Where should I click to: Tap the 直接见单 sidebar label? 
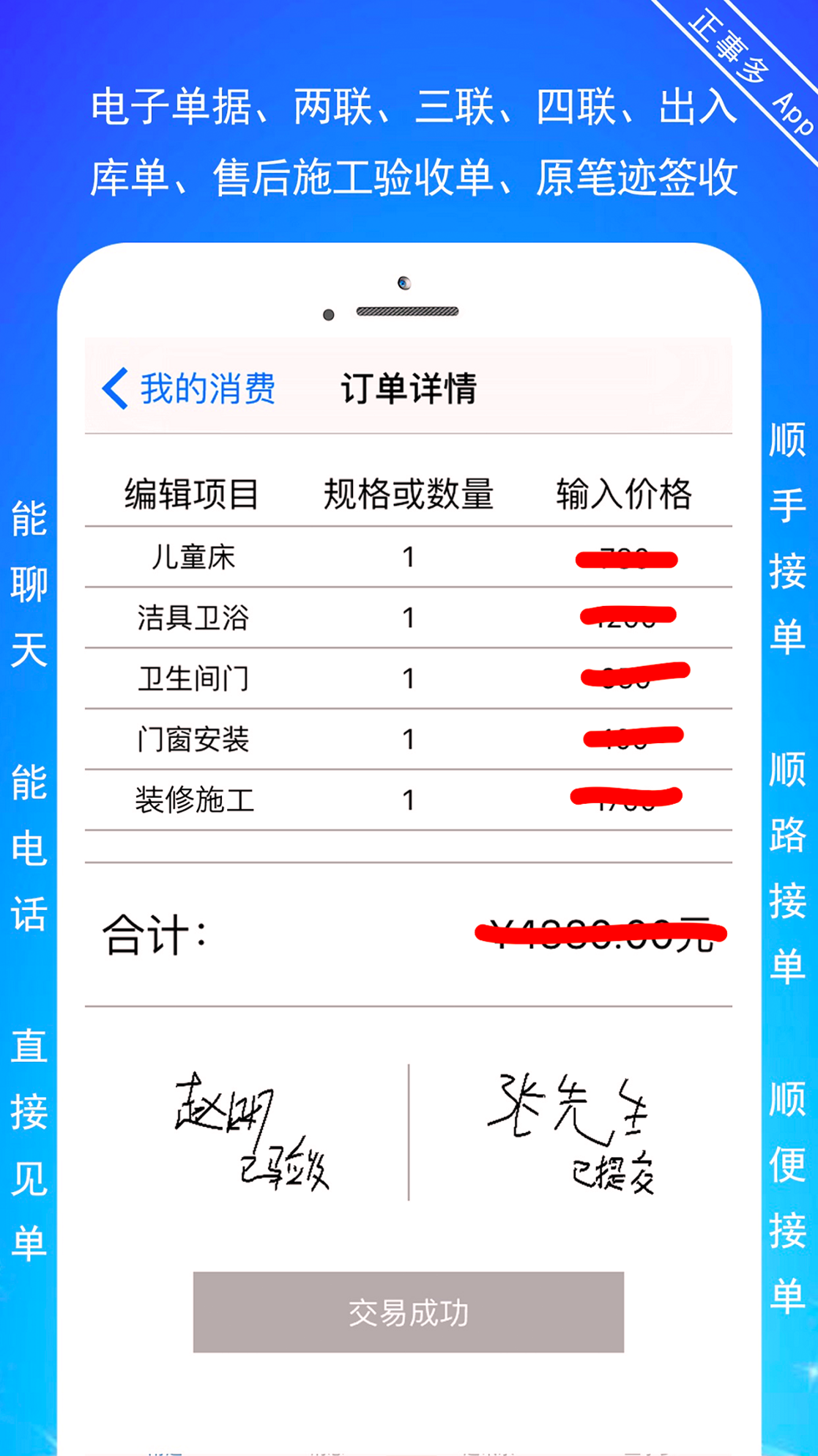[x=29, y=1143]
